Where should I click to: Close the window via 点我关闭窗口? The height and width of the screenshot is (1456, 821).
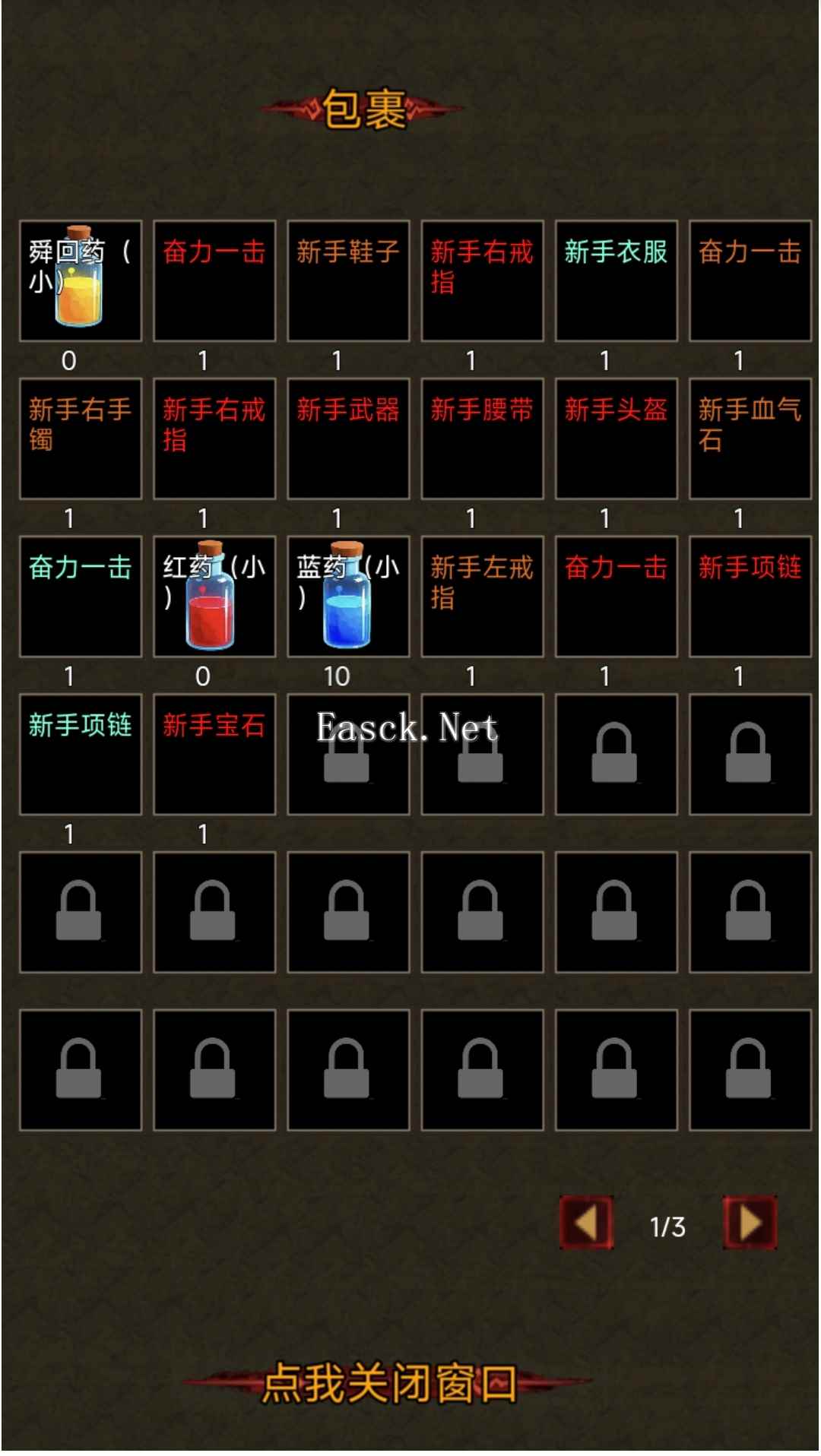[389, 1383]
